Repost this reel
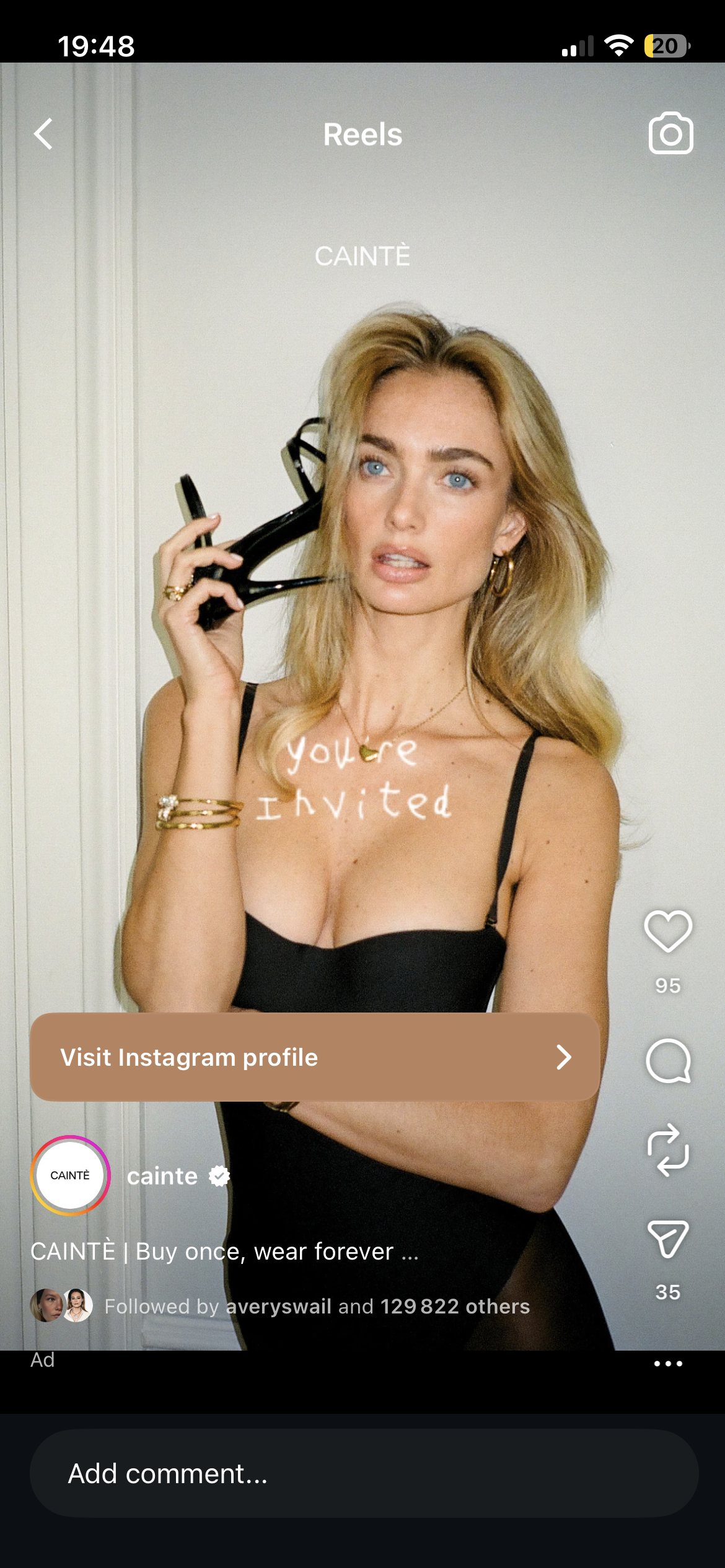The width and height of the screenshot is (725, 1568). tap(667, 1150)
